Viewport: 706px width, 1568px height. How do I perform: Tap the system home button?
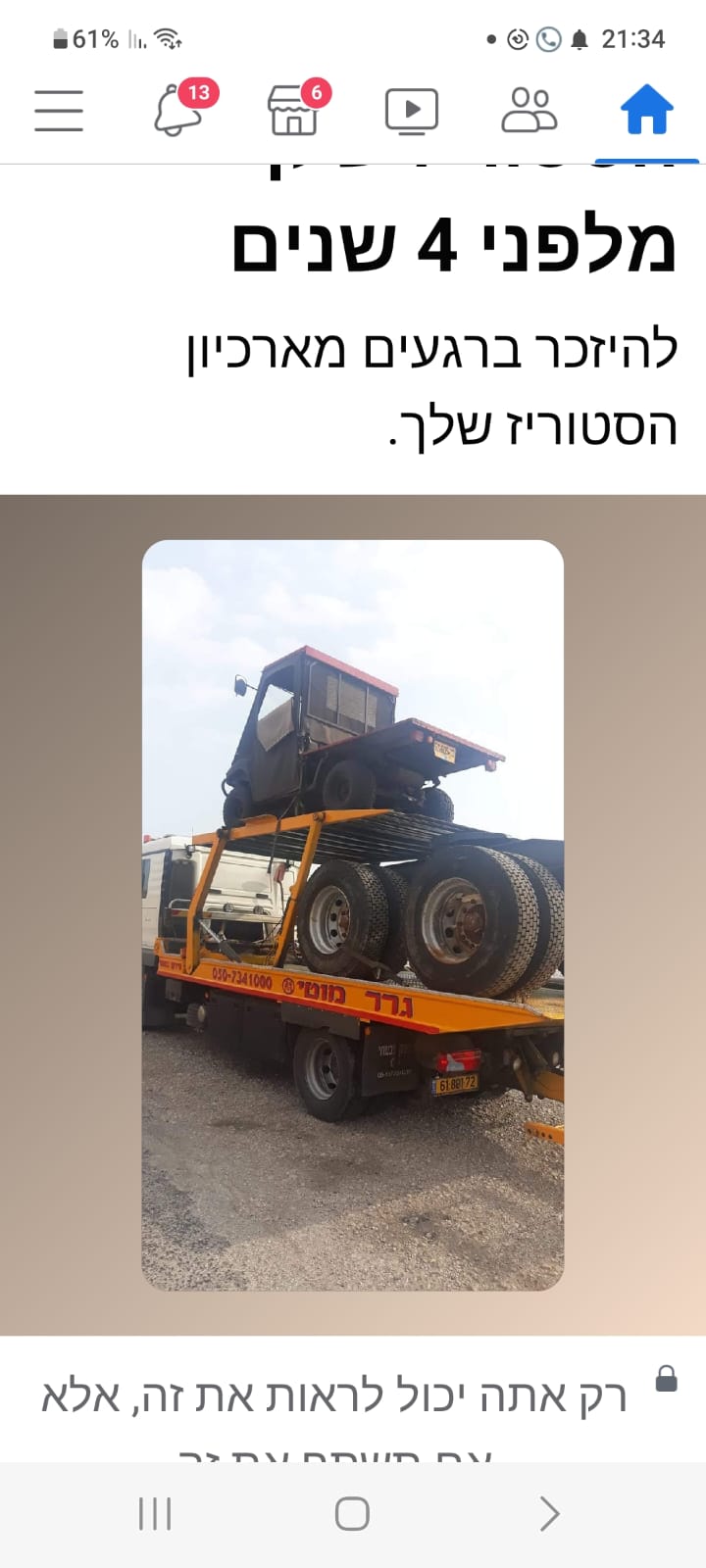352,1514
